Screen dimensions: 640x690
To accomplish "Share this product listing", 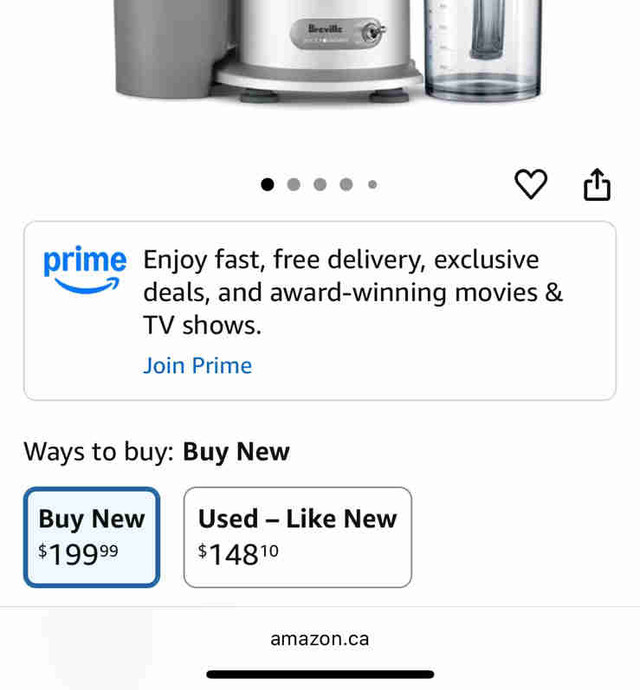I will point(596,184).
